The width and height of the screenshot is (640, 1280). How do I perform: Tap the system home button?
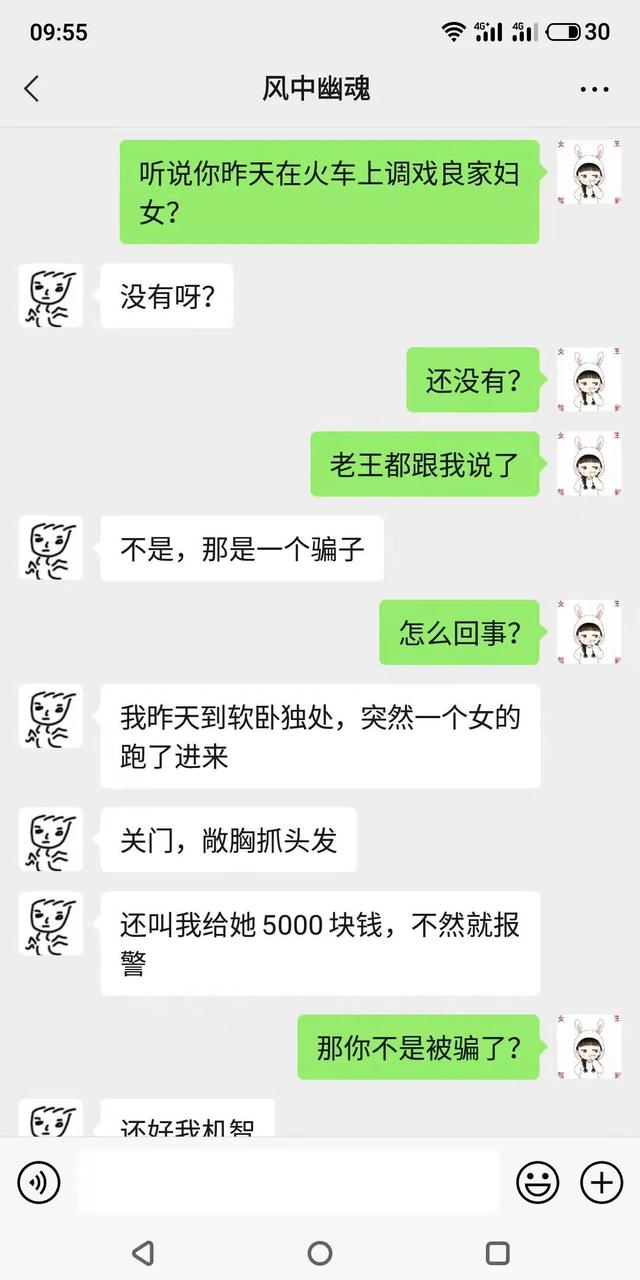[x=320, y=1252]
